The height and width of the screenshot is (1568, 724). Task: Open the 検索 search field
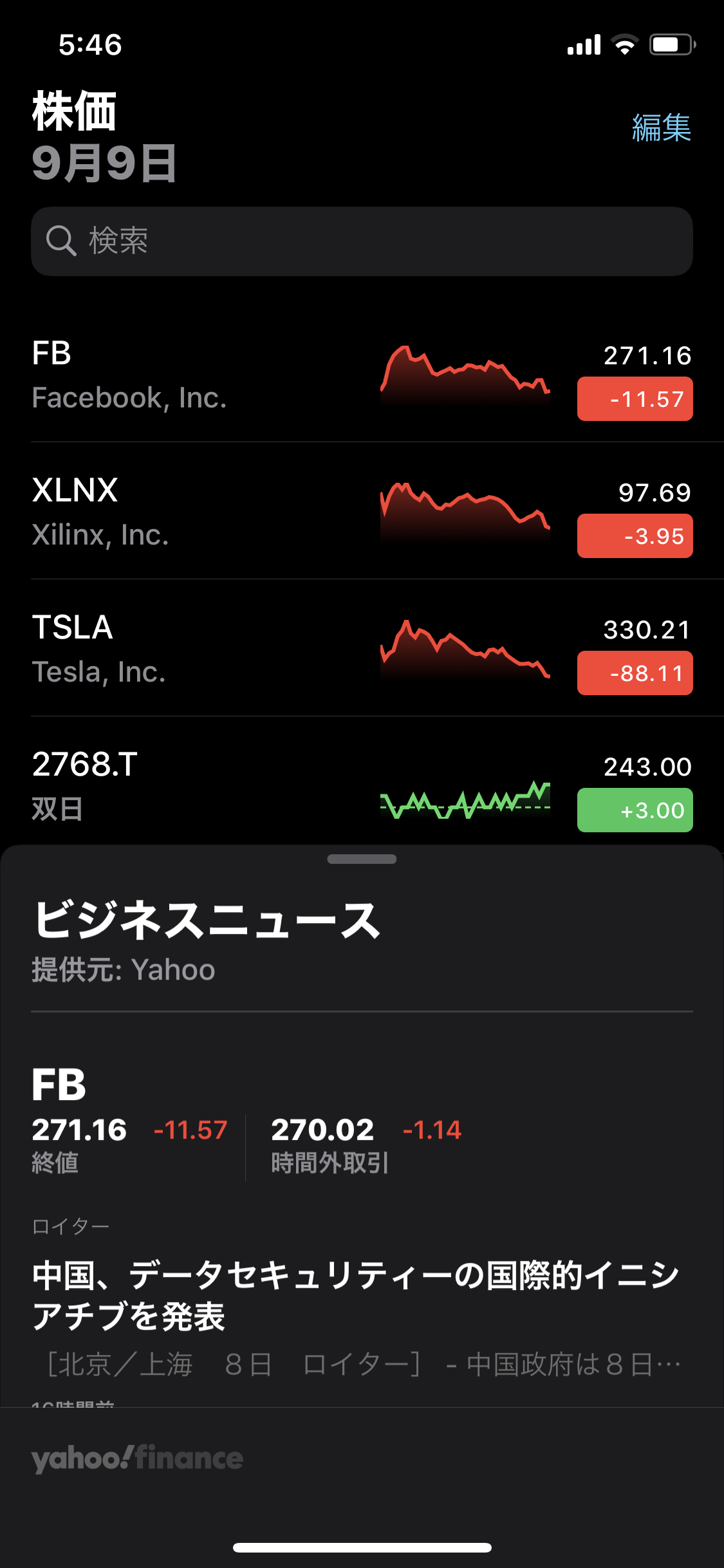pos(362,241)
